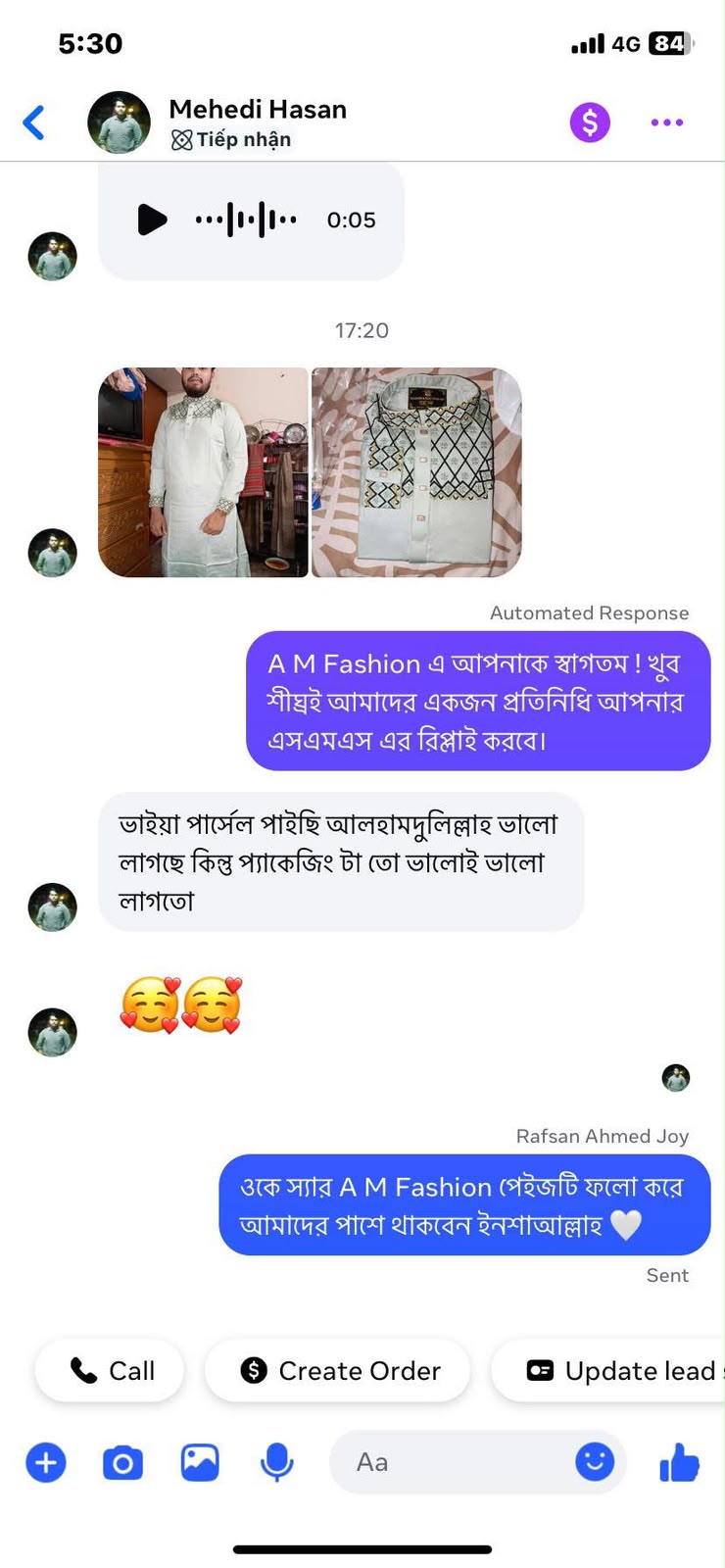
Task: Select the Update lead chip
Action: point(608,1370)
